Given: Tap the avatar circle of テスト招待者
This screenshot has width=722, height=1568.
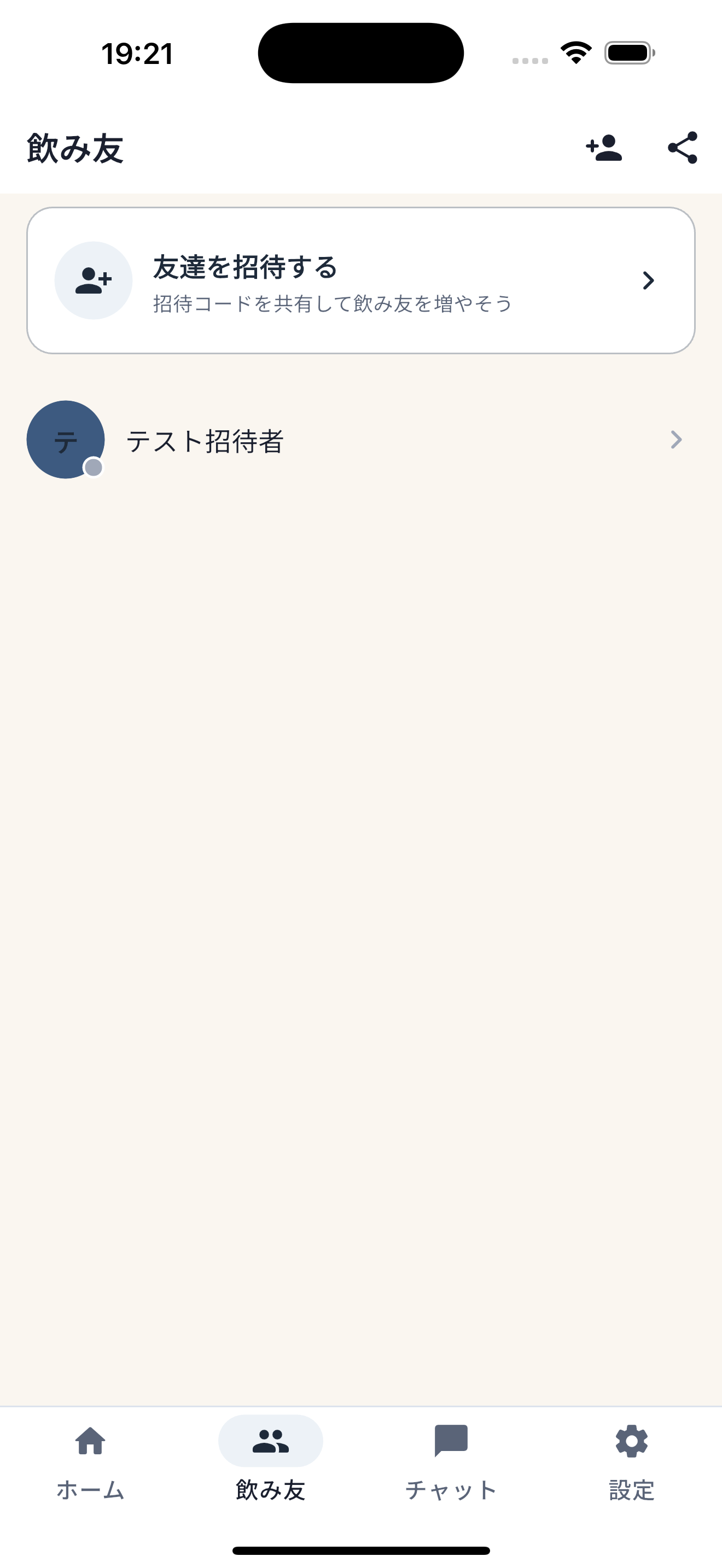Looking at the screenshot, I should (66, 440).
